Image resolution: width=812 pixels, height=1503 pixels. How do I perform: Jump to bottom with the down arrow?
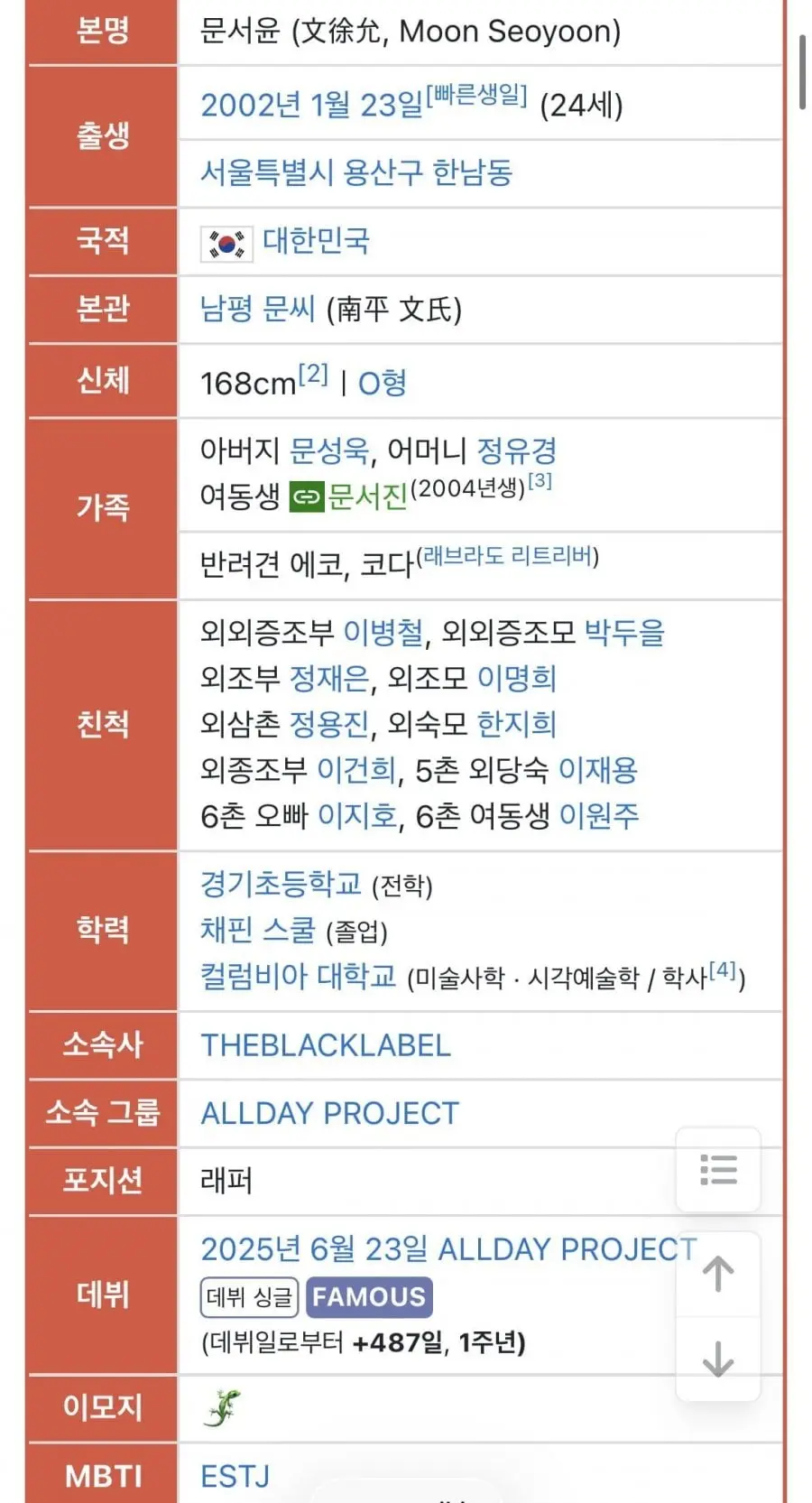(718, 1359)
